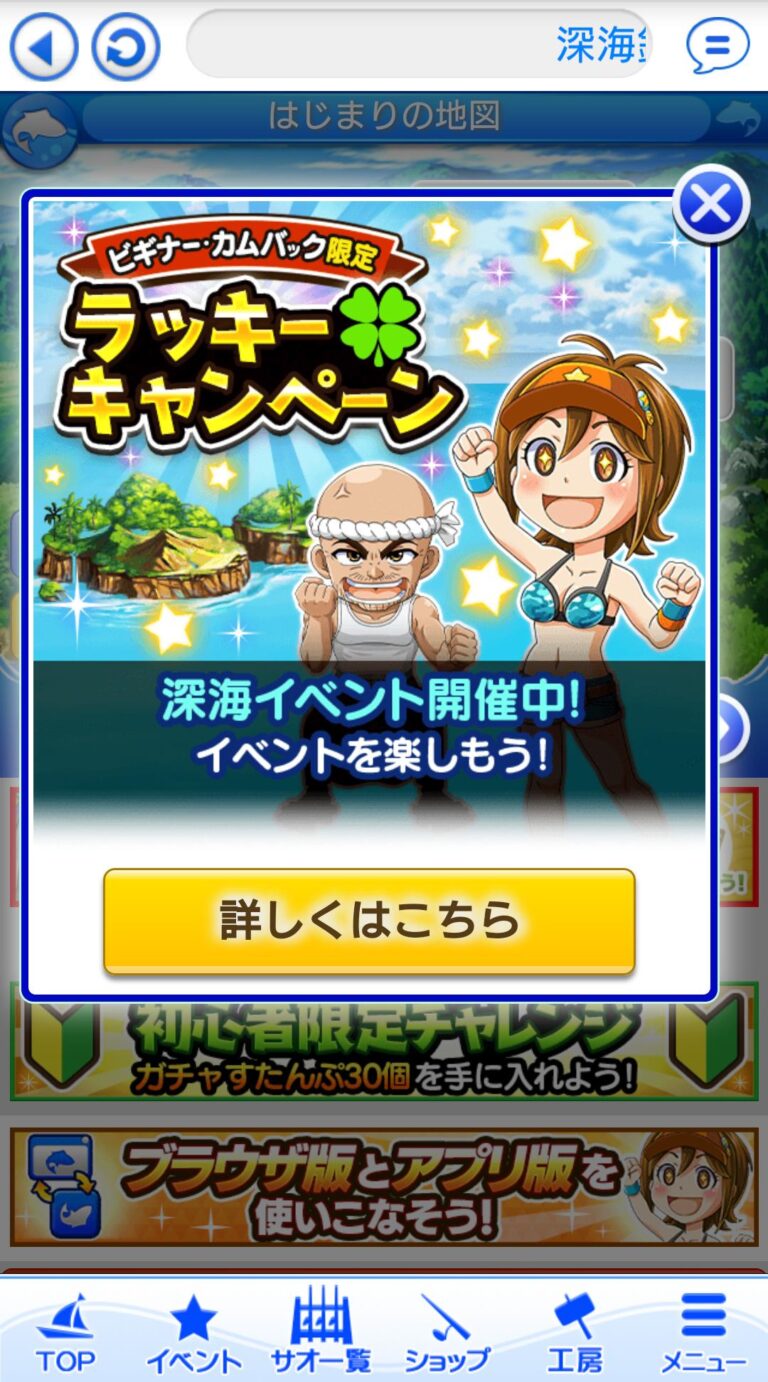768x1382 pixels.
Task: Go back with the left arrow icon
Action: pyautogui.click(x=44, y=46)
